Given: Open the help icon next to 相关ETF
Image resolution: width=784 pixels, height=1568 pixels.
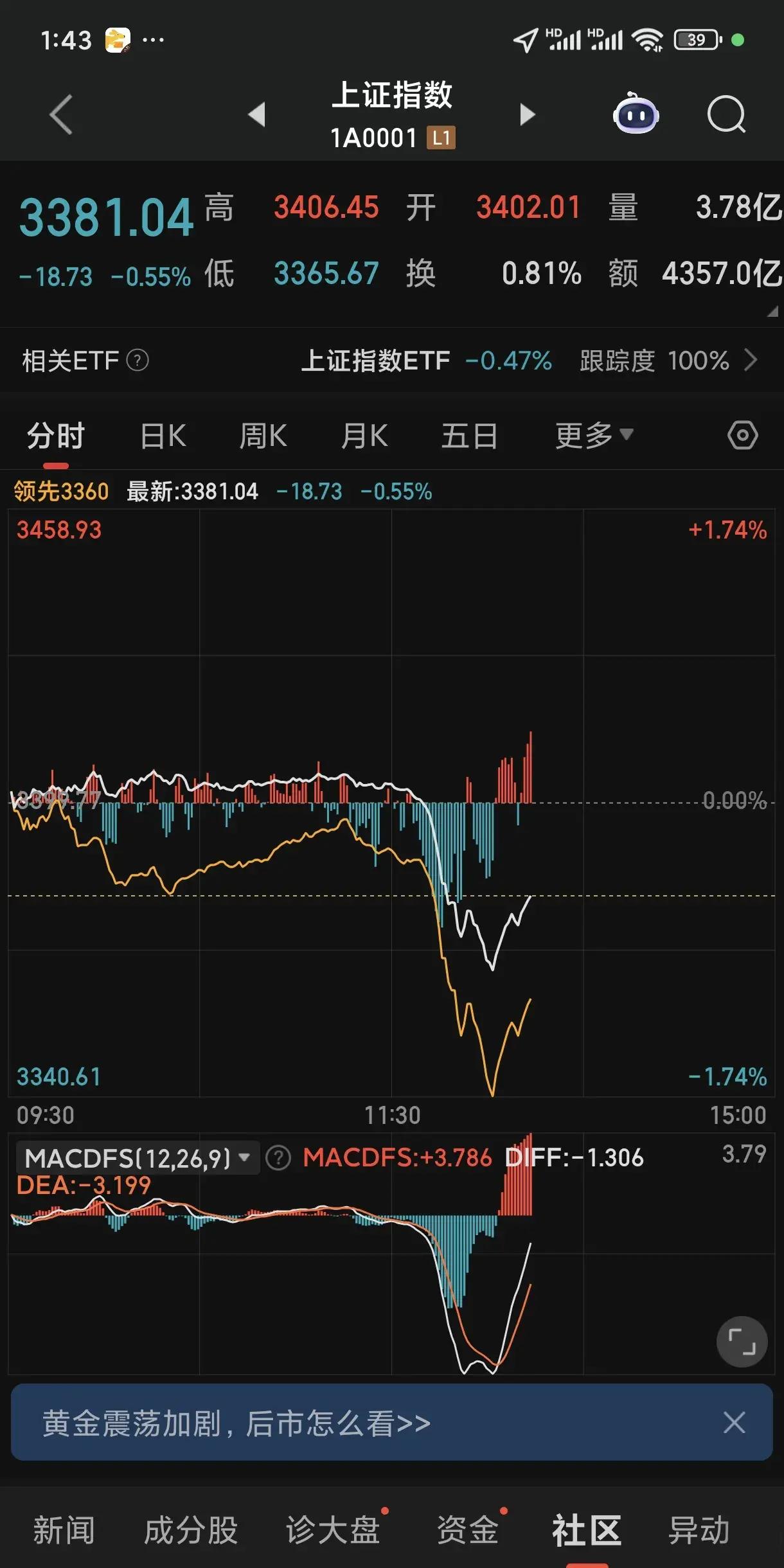Looking at the screenshot, I should [137, 361].
